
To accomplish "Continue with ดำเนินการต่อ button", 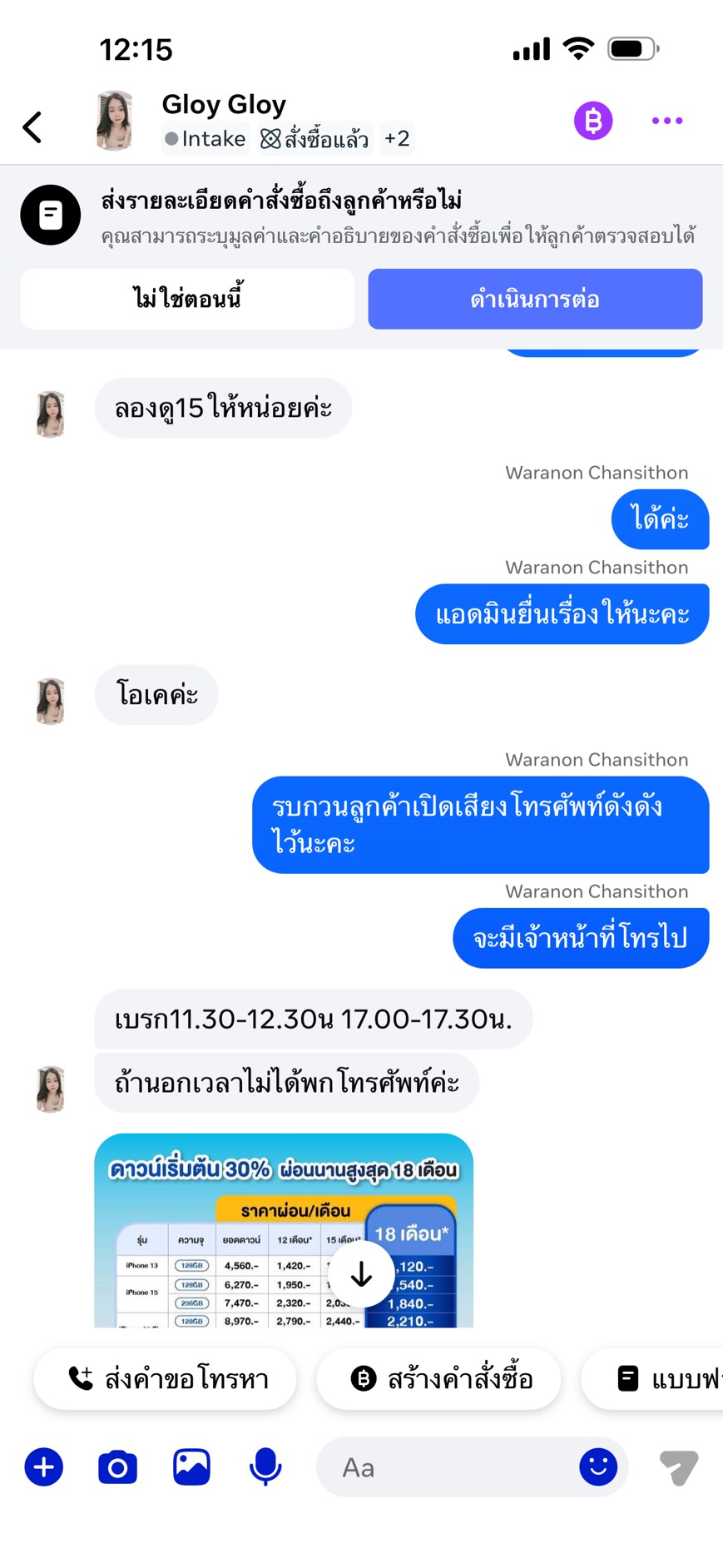I will tap(535, 299).
